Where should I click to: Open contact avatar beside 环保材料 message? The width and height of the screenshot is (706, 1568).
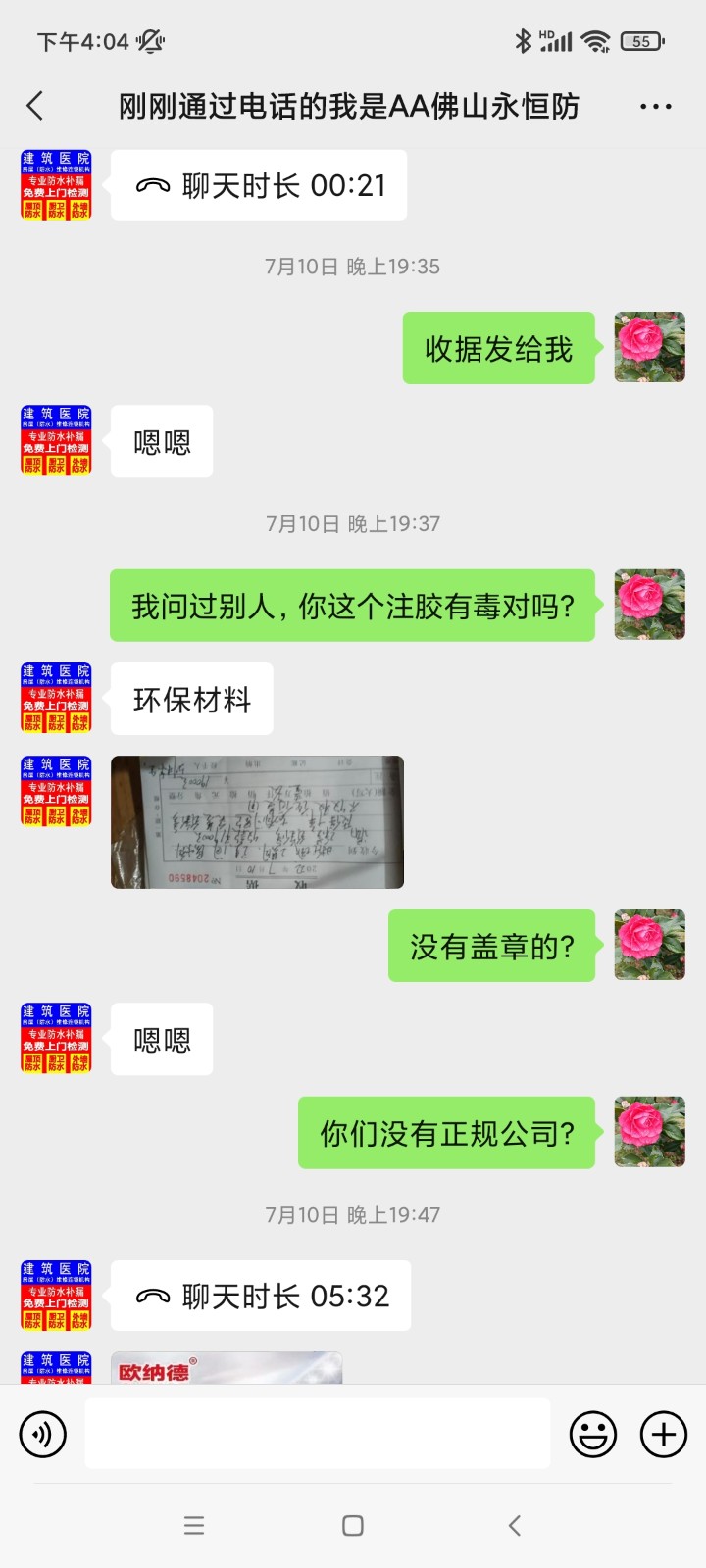pyautogui.click(x=56, y=698)
